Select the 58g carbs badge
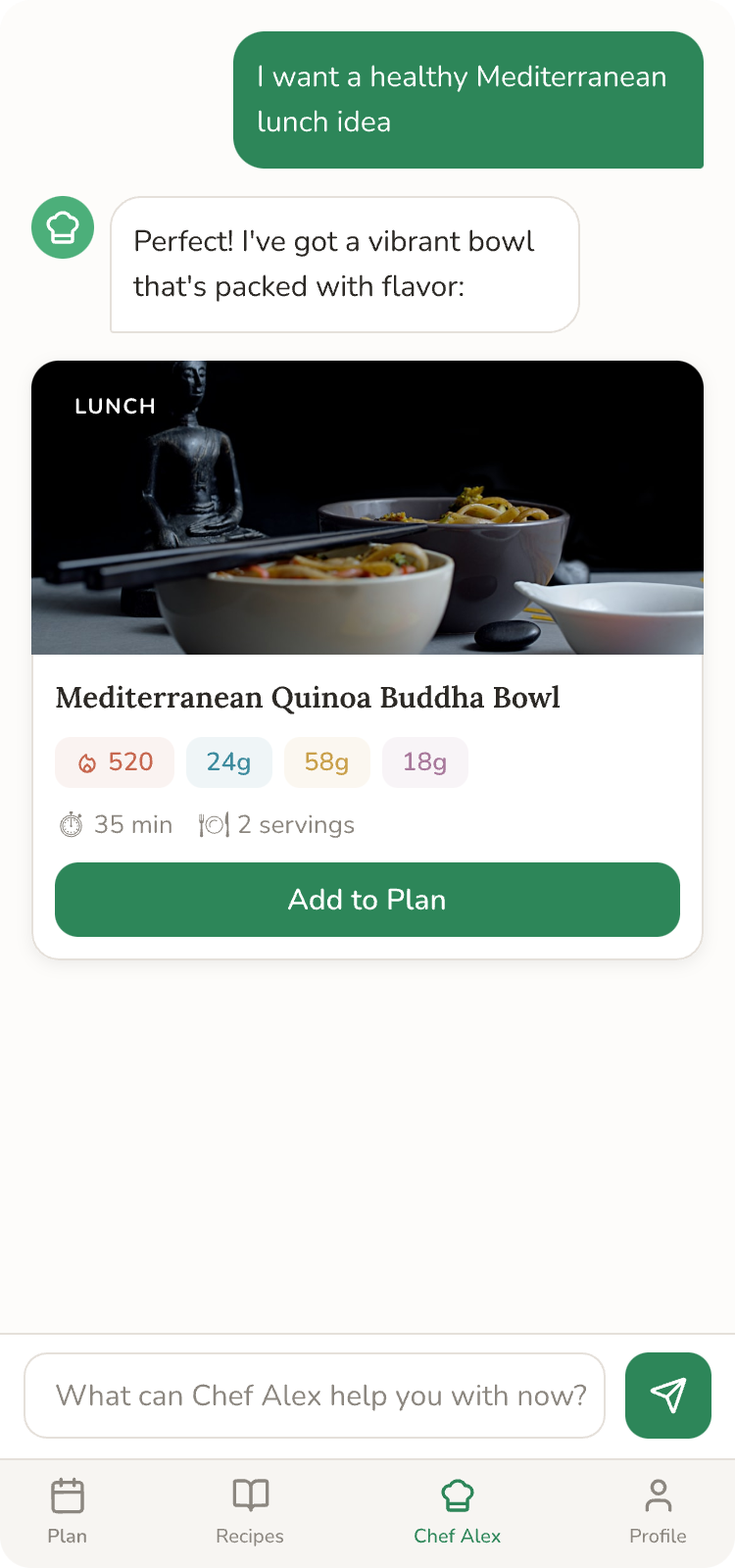This screenshot has width=735, height=1568. pyautogui.click(x=327, y=761)
